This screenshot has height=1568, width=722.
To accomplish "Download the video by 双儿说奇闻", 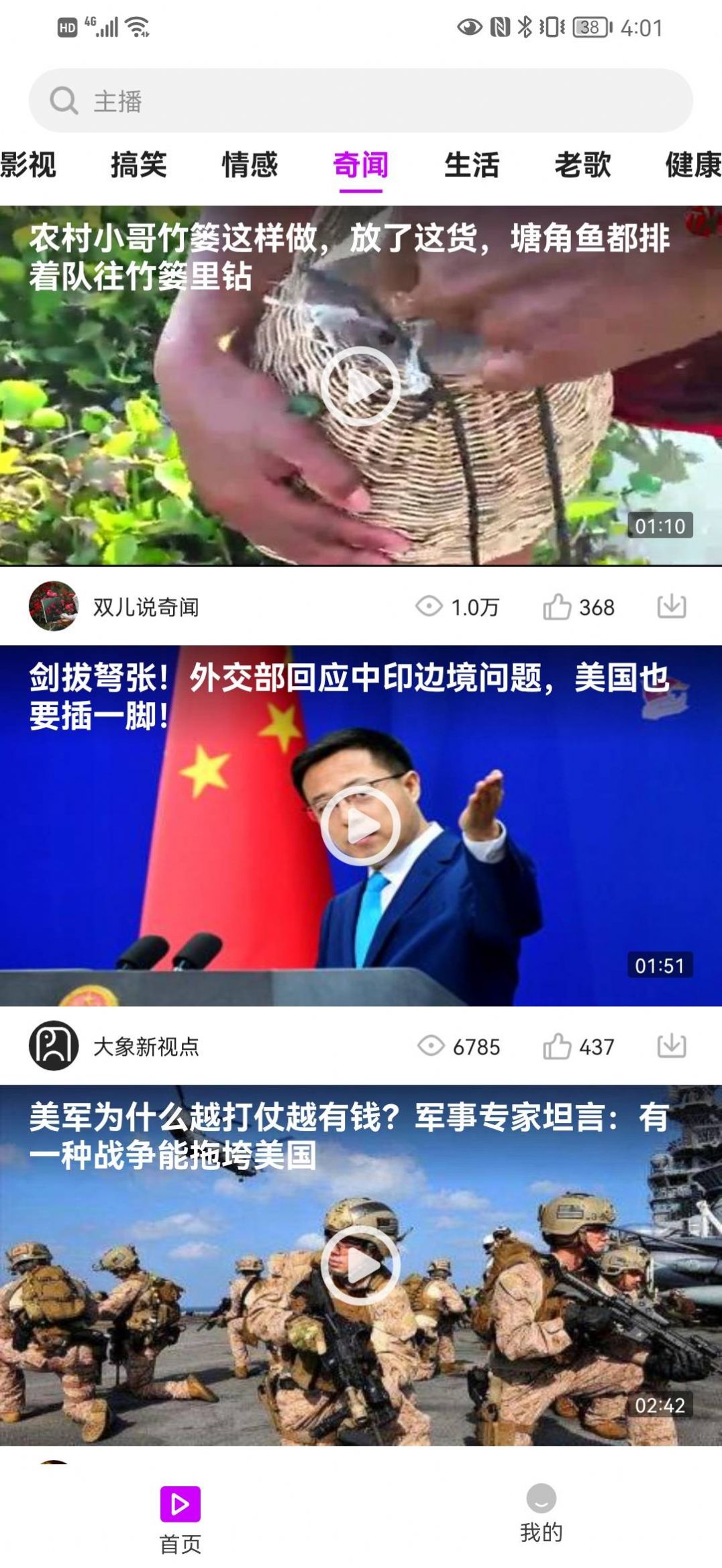I will pos(672,606).
